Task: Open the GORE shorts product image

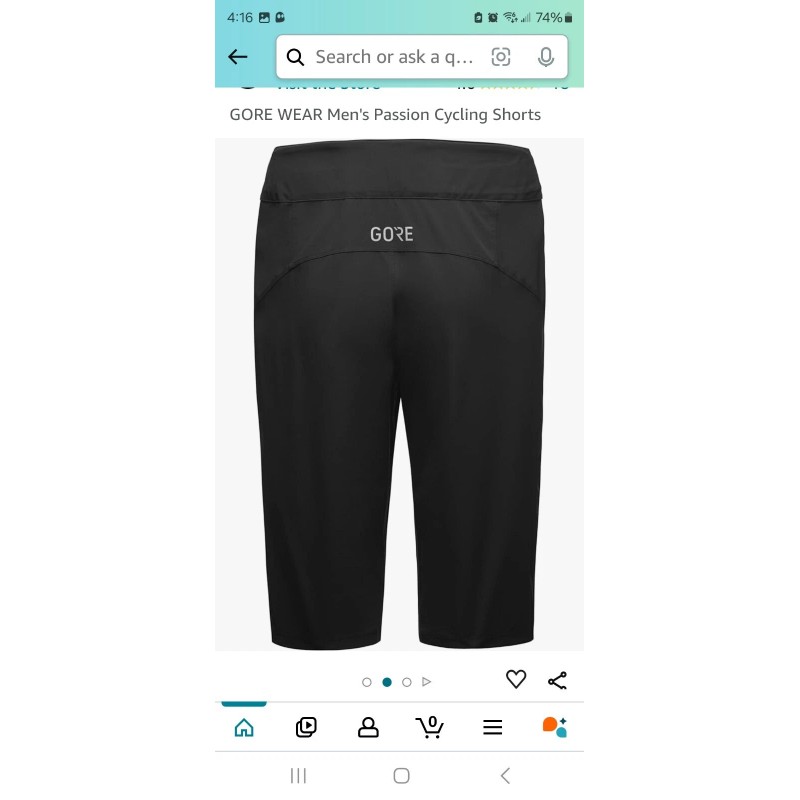Action: [399, 394]
